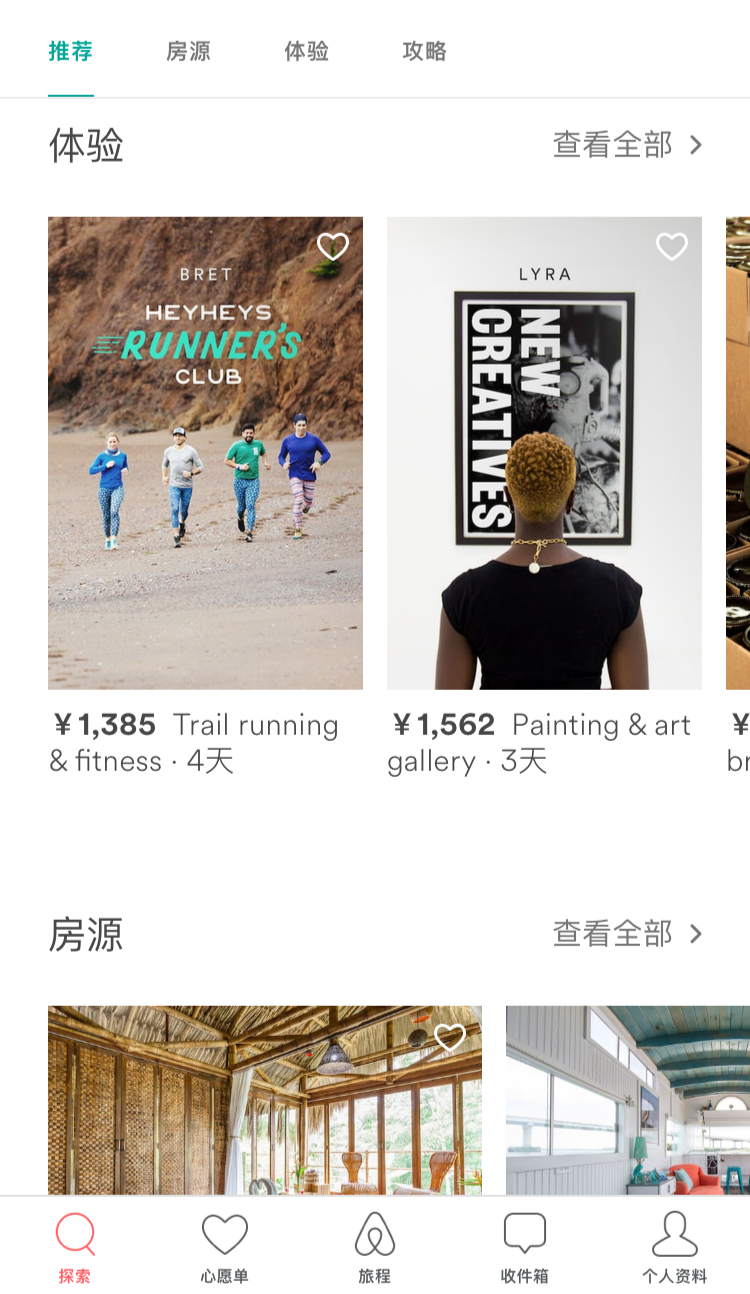Select the 推荐 top tab

point(71,51)
